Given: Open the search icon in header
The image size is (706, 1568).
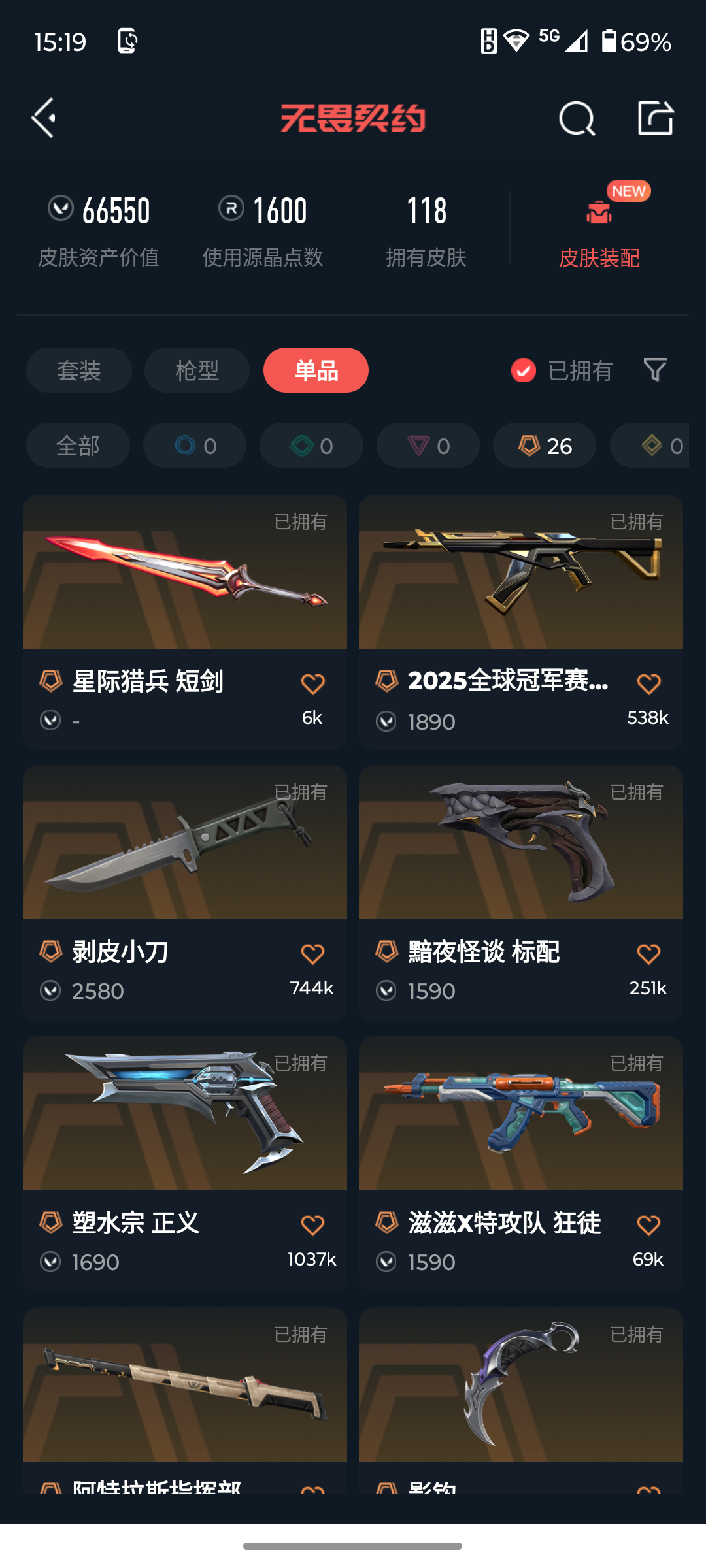Looking at the screenshot, I should point(577,118).
